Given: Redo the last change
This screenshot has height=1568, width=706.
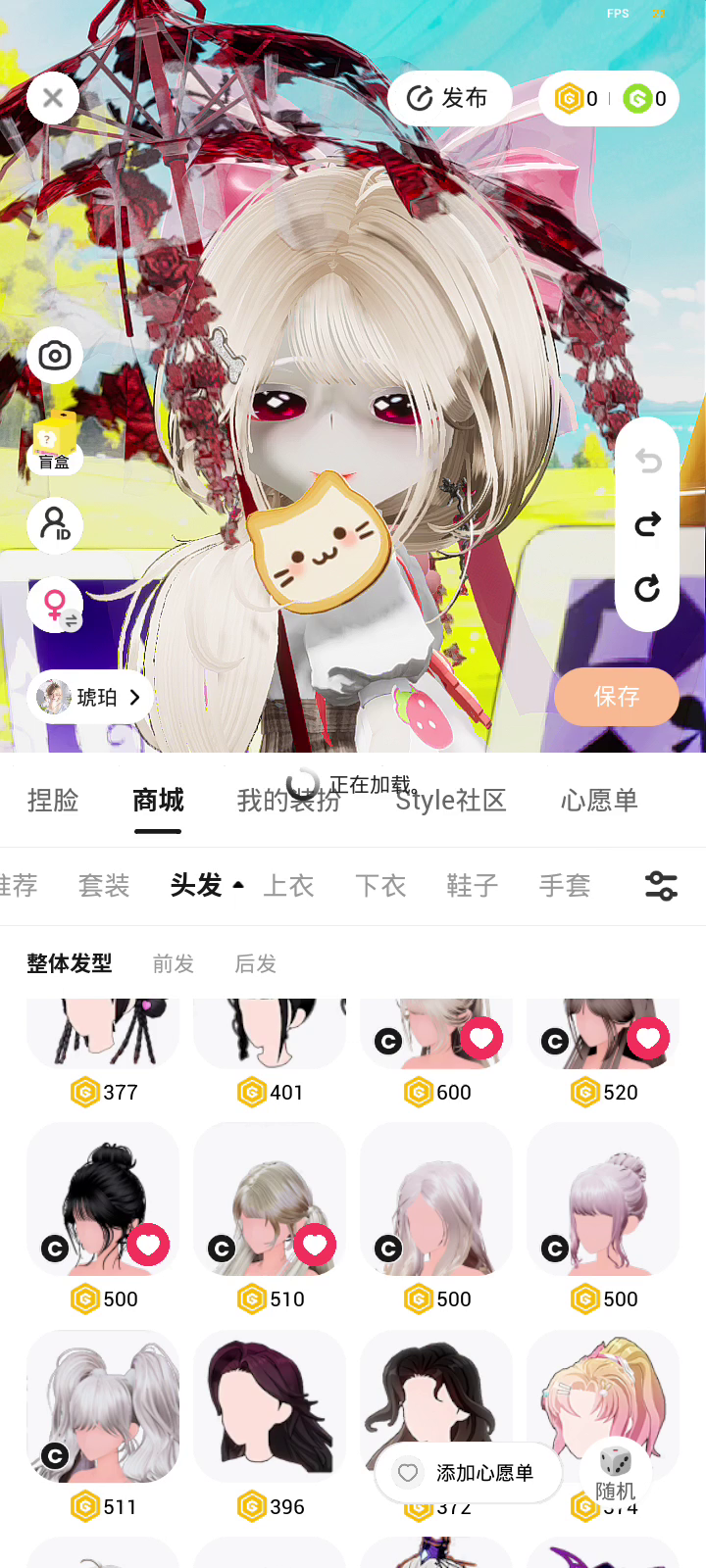Looking at the screenshot, I should [x=647, y=524].
